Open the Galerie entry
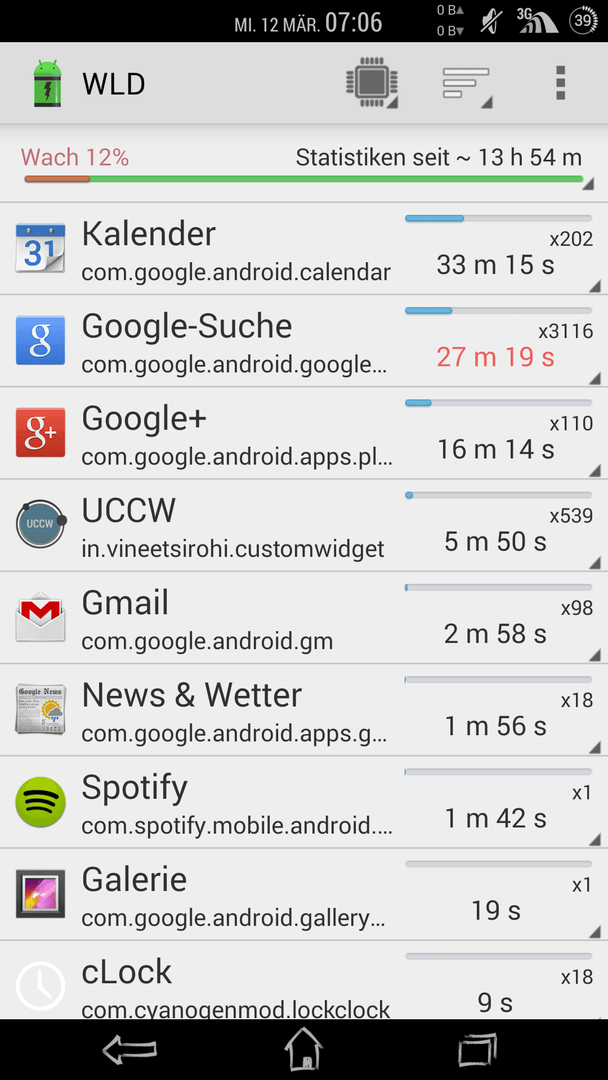 point(304,895)
